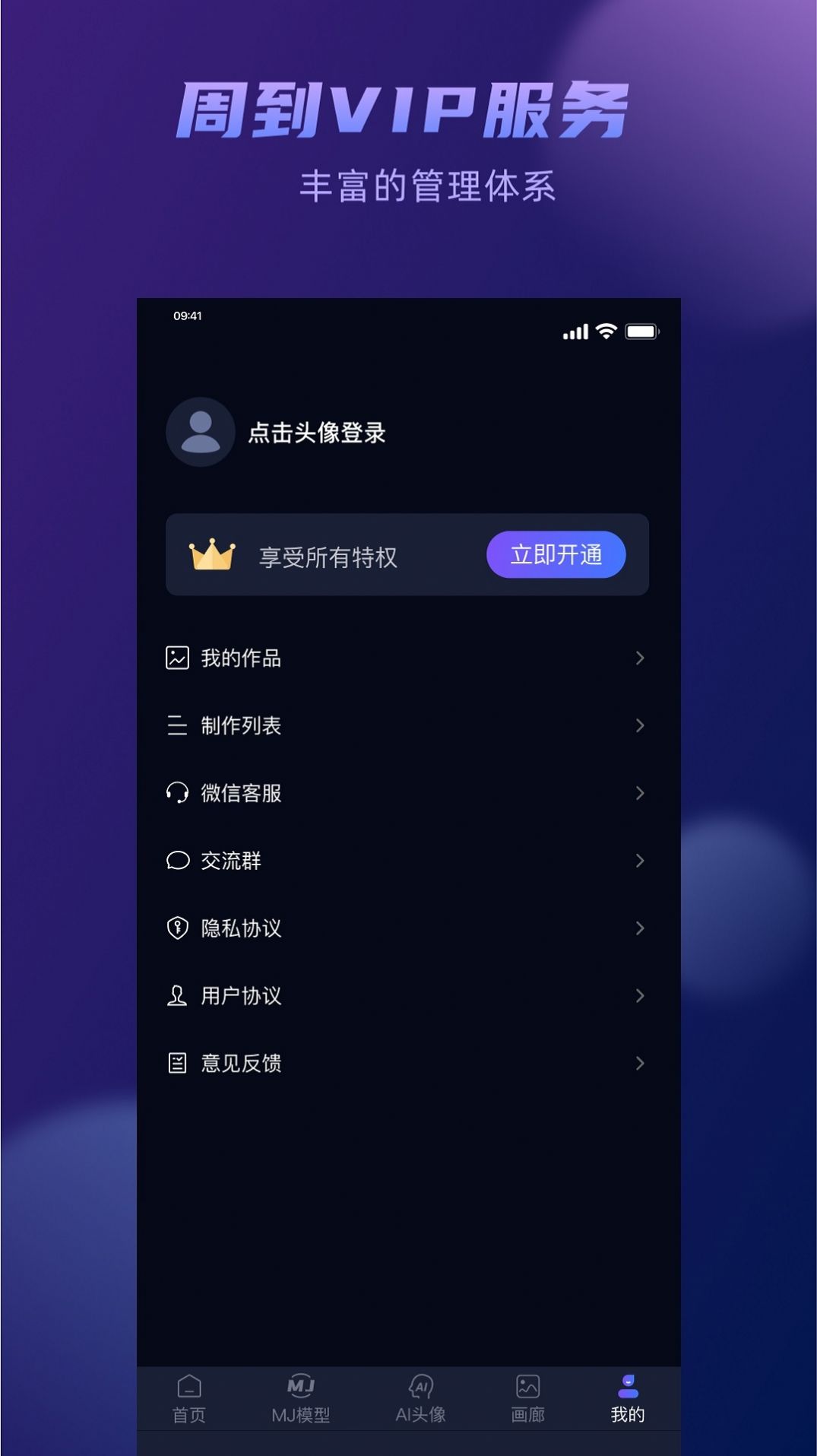Open 制作列表 via its arrow

pyautogui.click(x=639, y=726)
